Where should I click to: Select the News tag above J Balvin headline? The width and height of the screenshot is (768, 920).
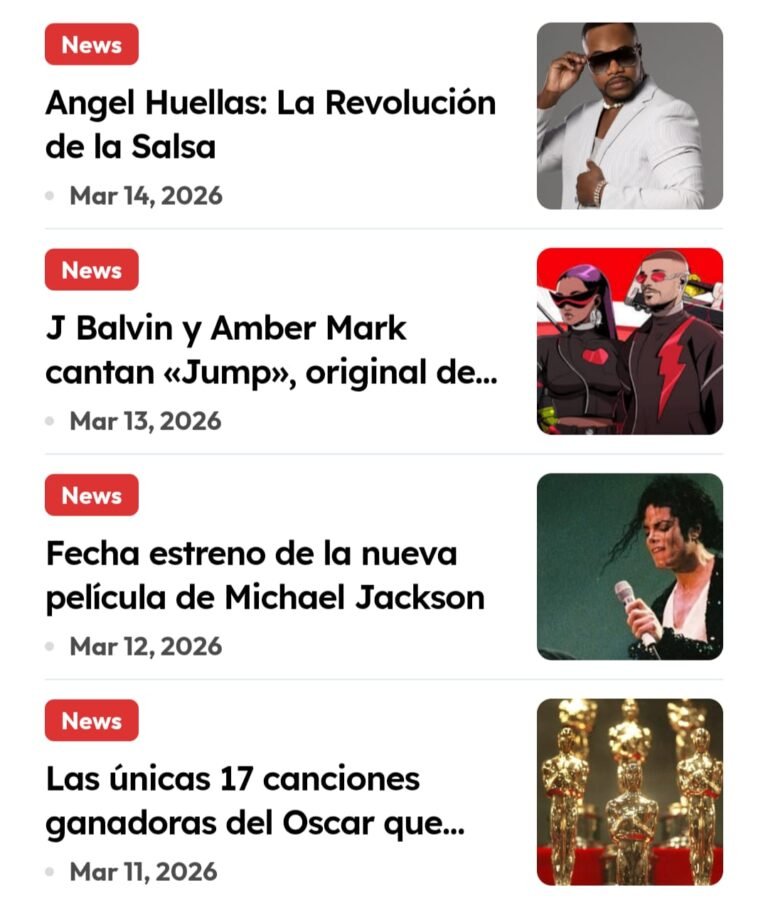coord(91,270)
